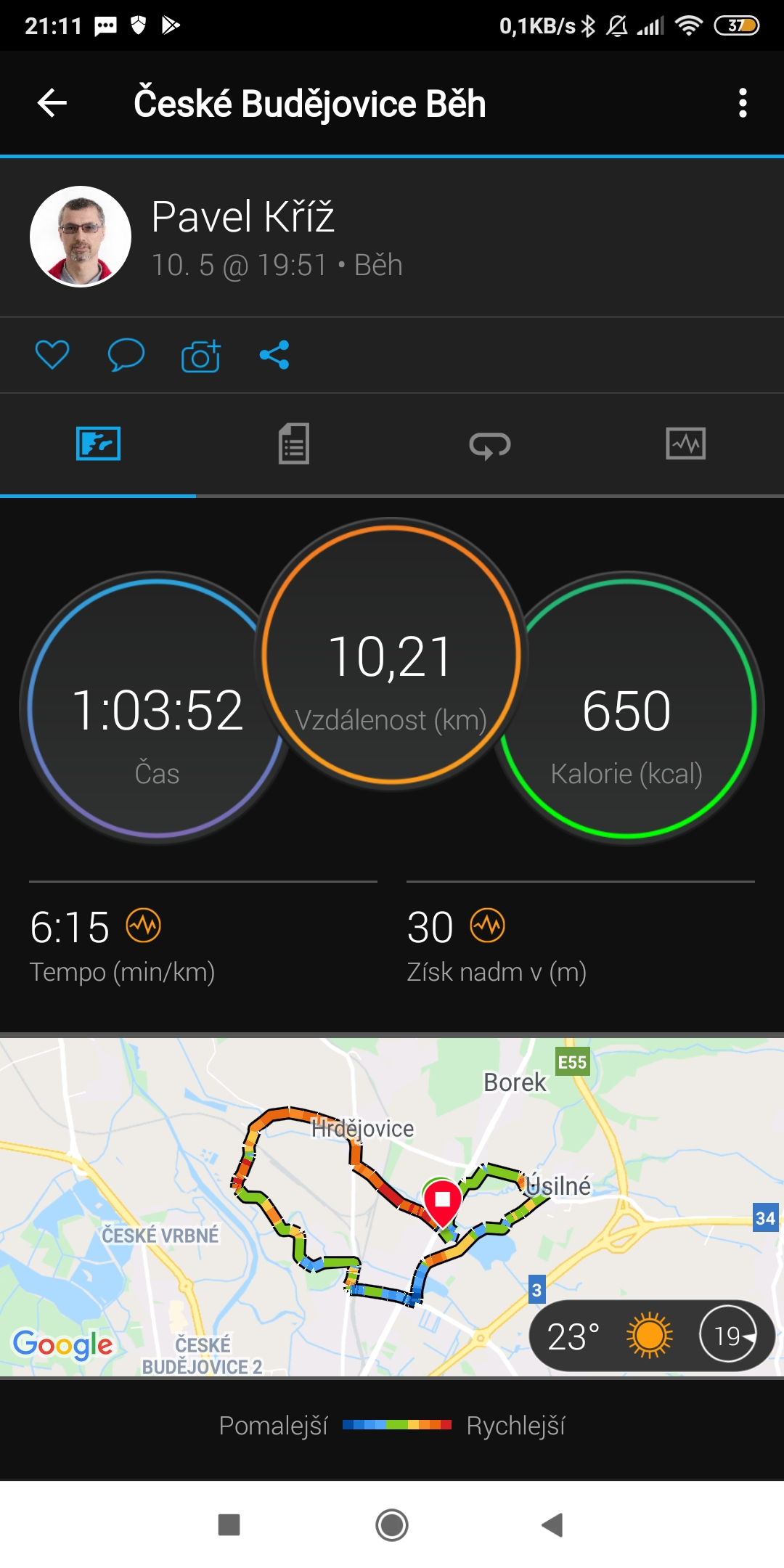Tap the weather widget showing 23°

pos(652,1336)
